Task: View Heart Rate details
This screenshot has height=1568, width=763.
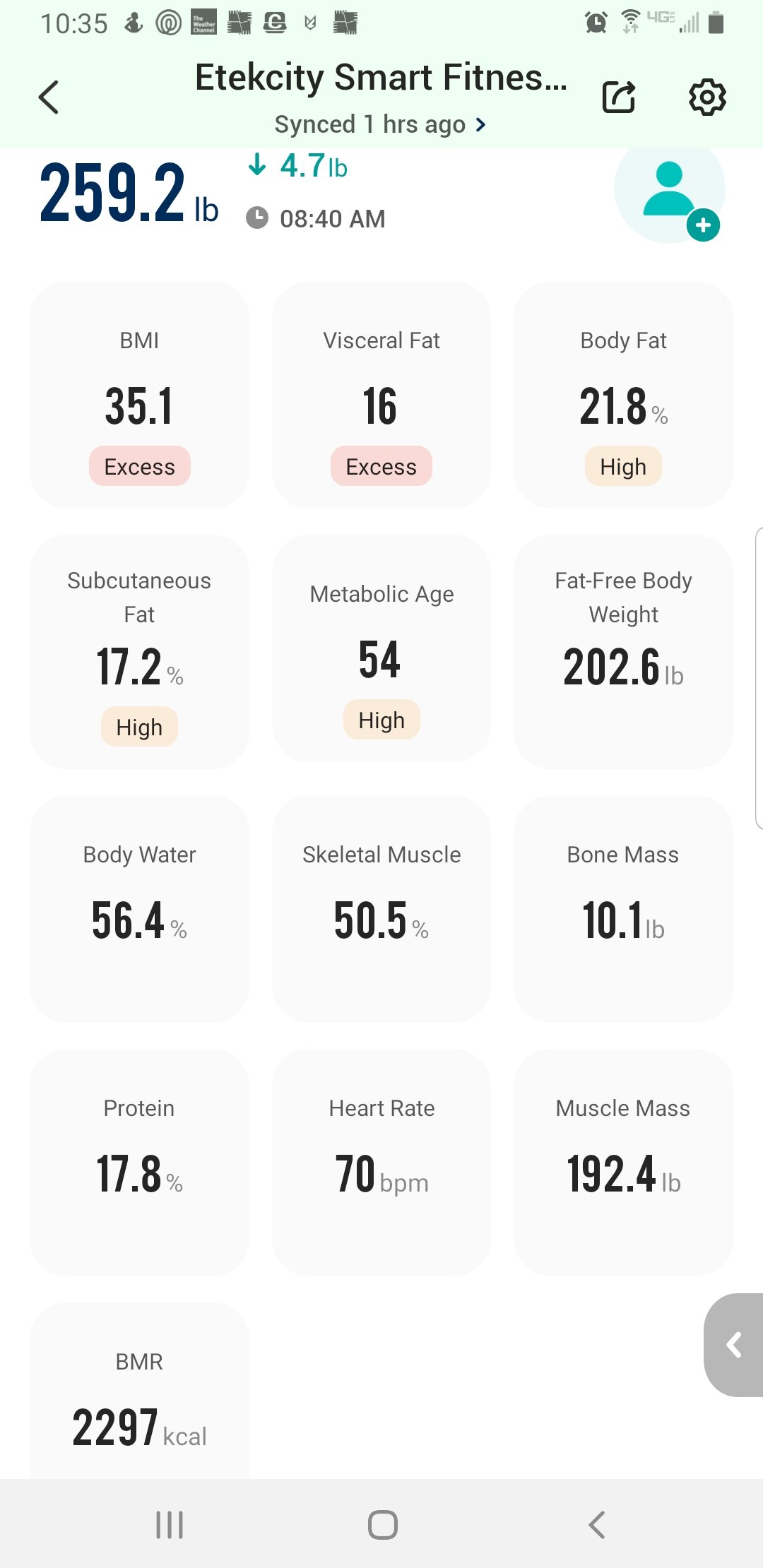Action: (381, 1163)
